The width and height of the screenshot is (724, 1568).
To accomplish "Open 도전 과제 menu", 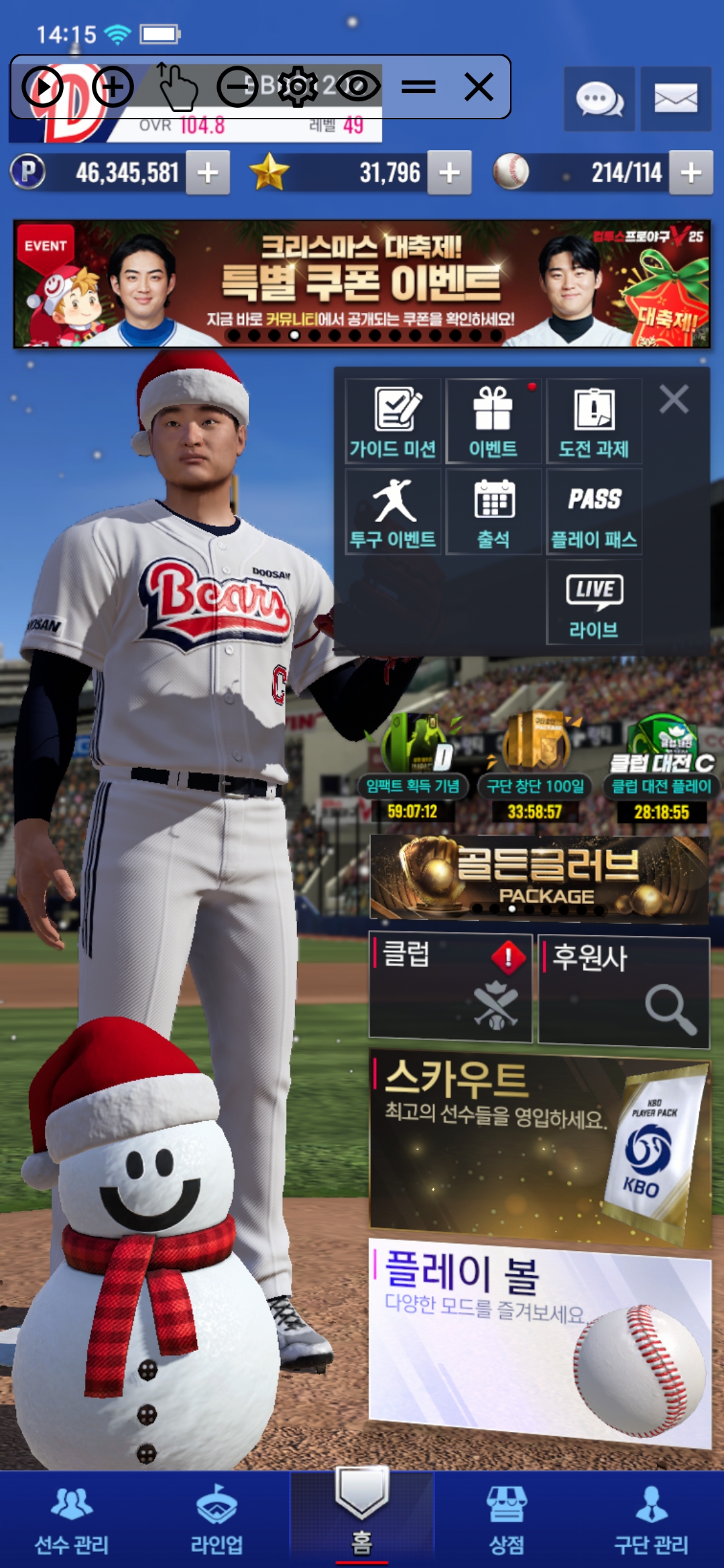I will pos(594,421).
